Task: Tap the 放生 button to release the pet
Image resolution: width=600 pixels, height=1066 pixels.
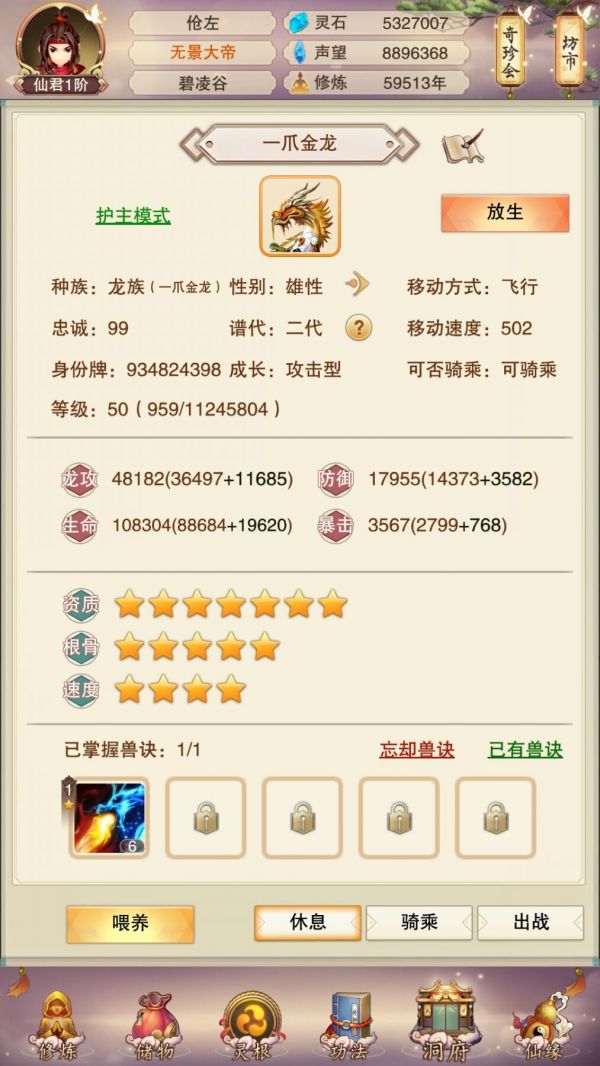Action: 505,213
